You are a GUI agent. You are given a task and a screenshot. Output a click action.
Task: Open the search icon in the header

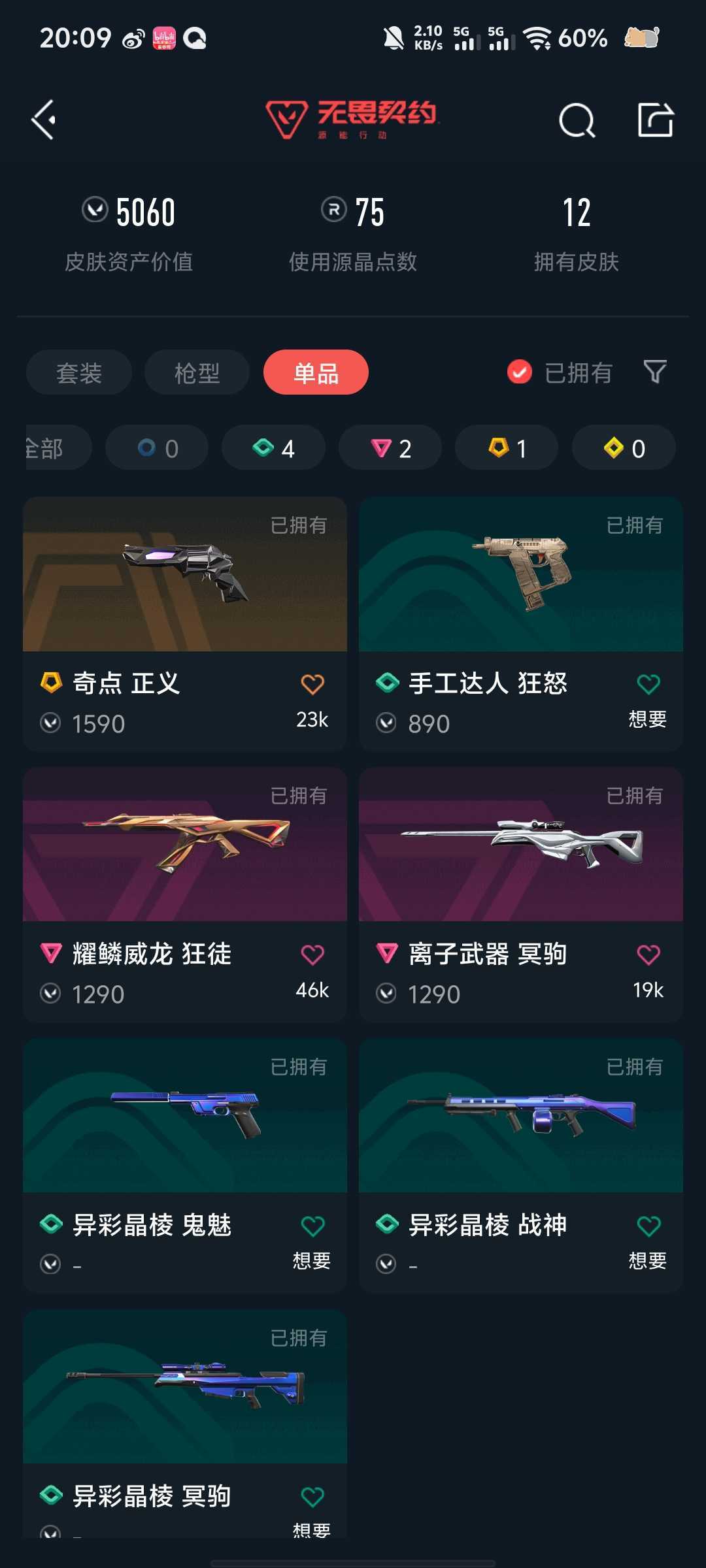(577, 120)
